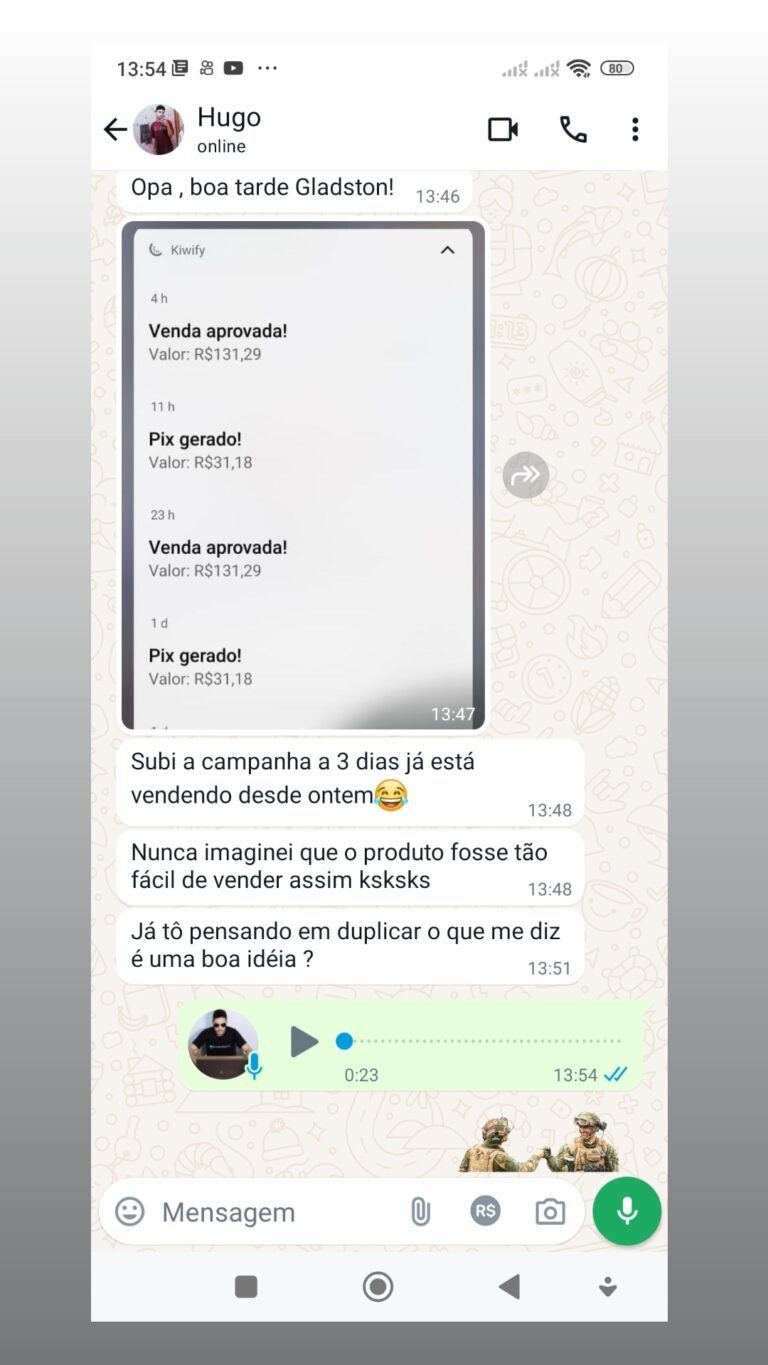Start a video call with Hugo
The height and width of the screenshot is (1365, 768).
[x=503, y=130]
